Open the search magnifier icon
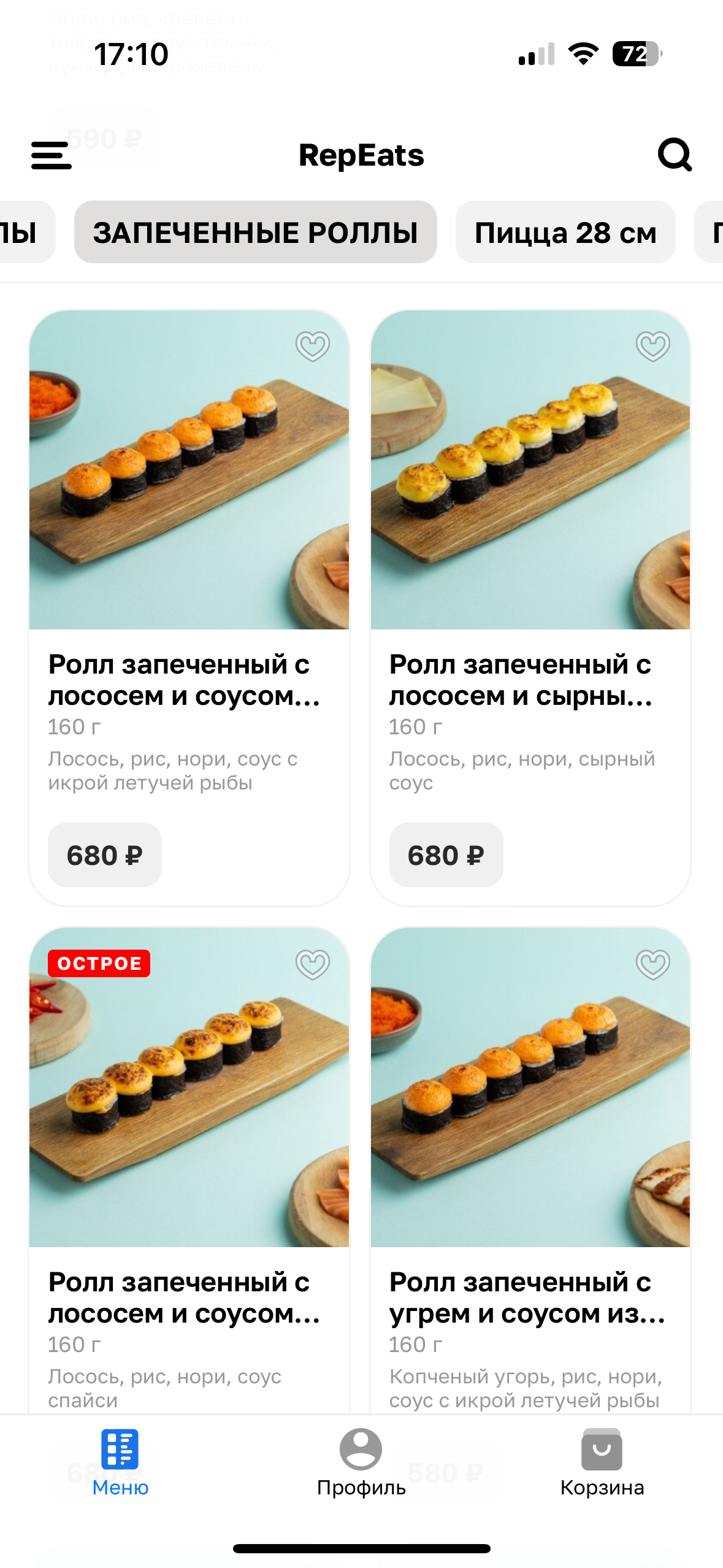Viewport: 723px width, 1568px height. [675, 154]
